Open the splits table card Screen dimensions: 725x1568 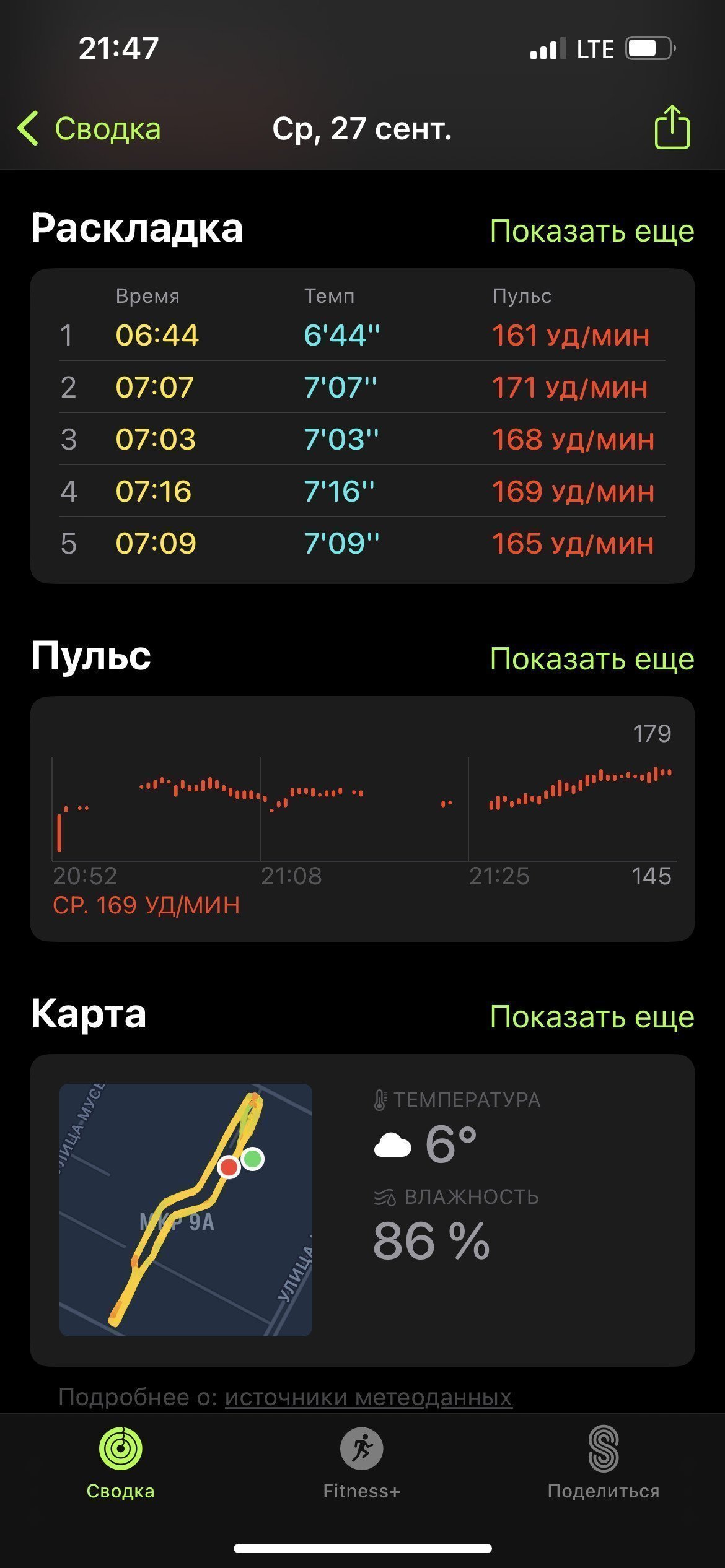362,426
